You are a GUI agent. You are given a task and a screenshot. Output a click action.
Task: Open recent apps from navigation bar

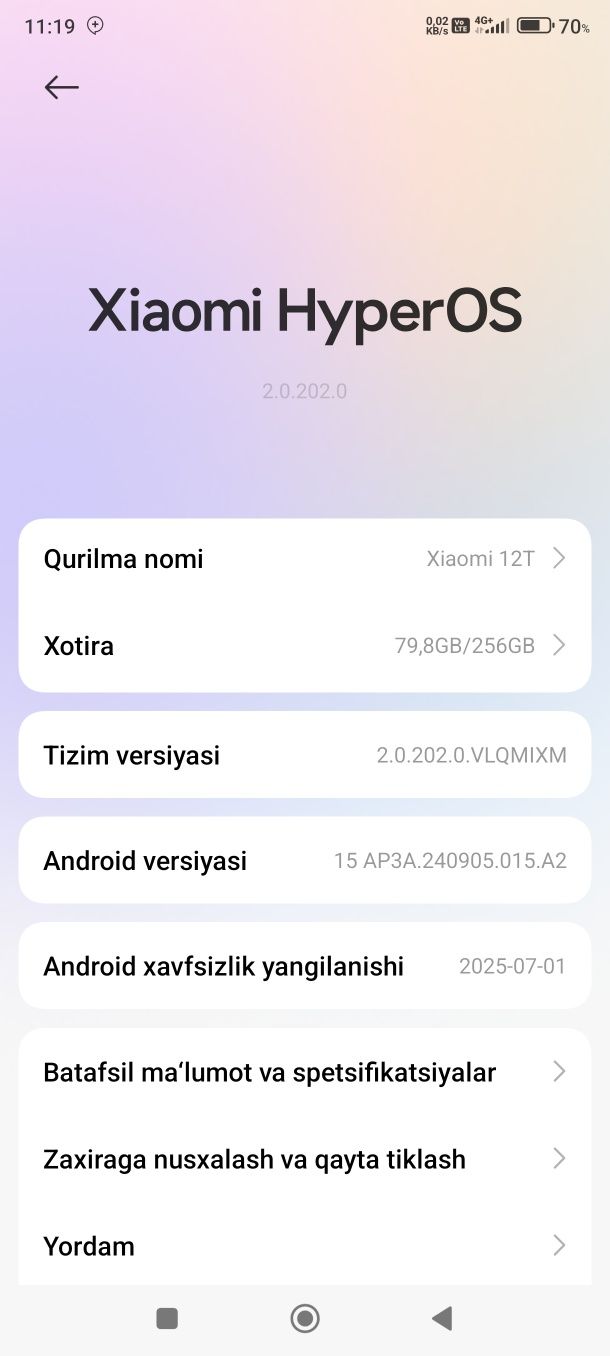167,1319
